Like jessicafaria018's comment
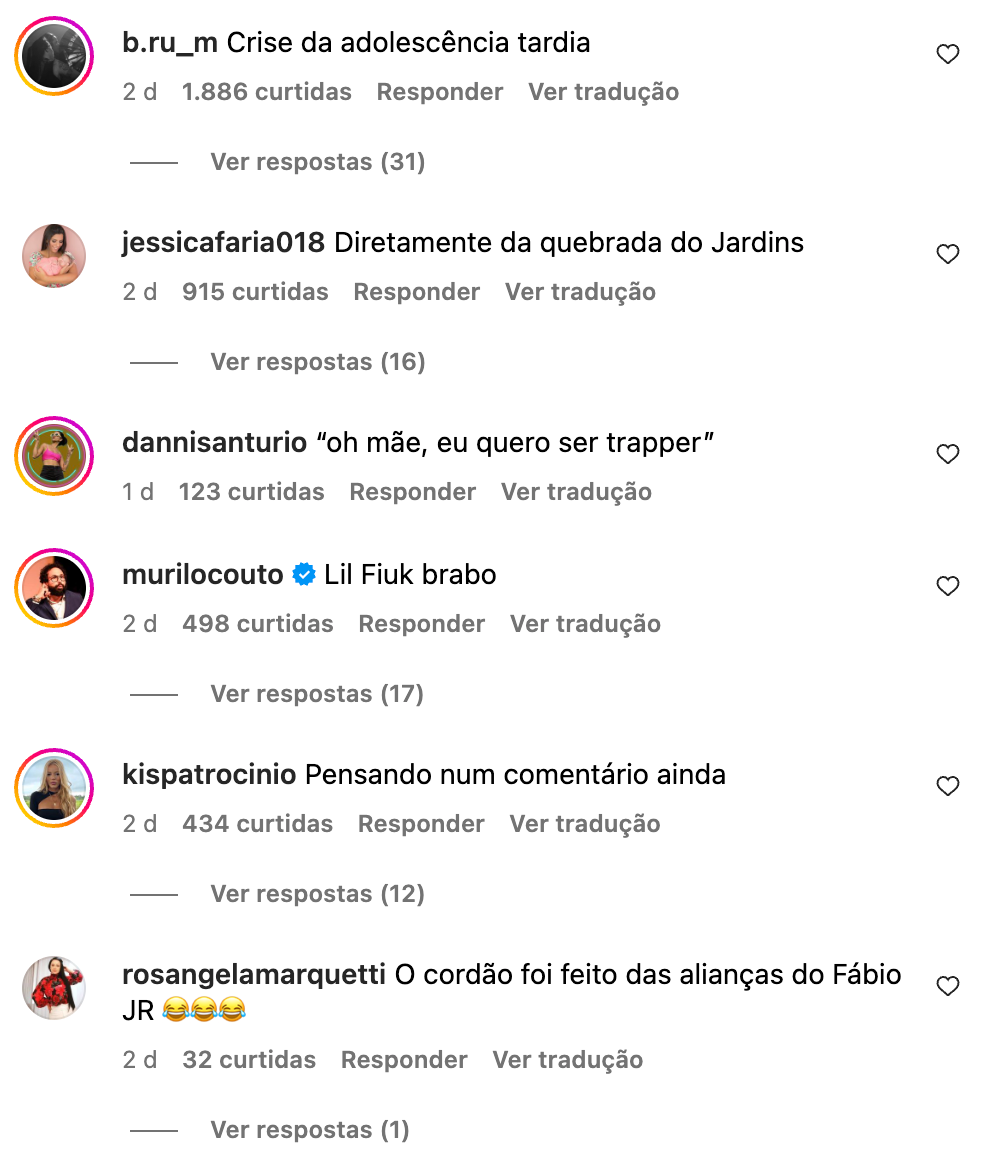982x1170 pixels. [947, 255]
